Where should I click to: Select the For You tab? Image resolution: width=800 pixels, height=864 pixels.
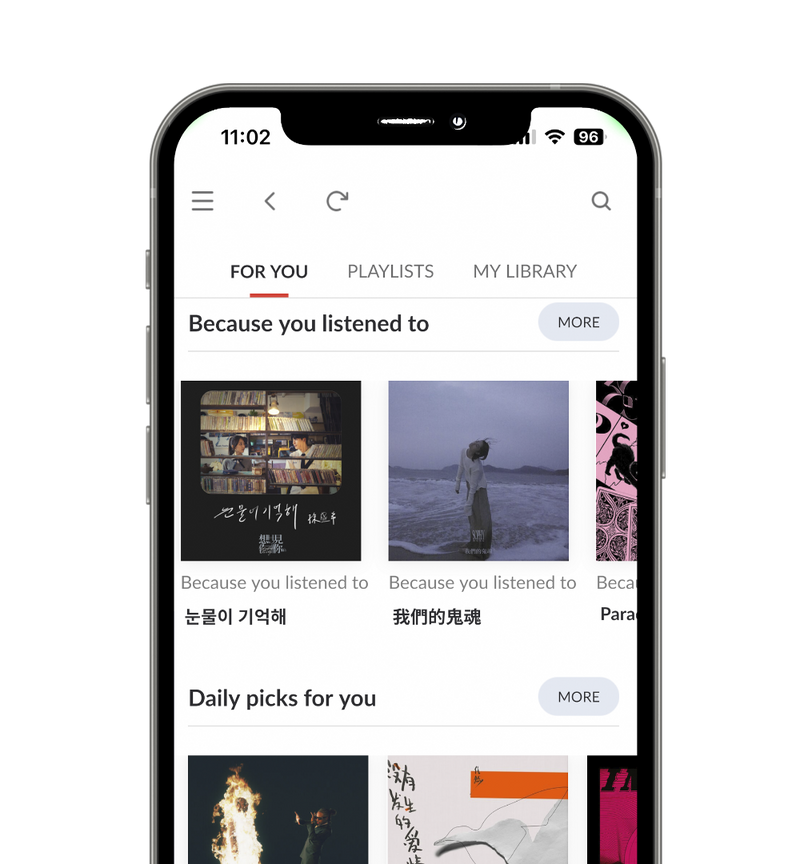[x=269, y=271]
